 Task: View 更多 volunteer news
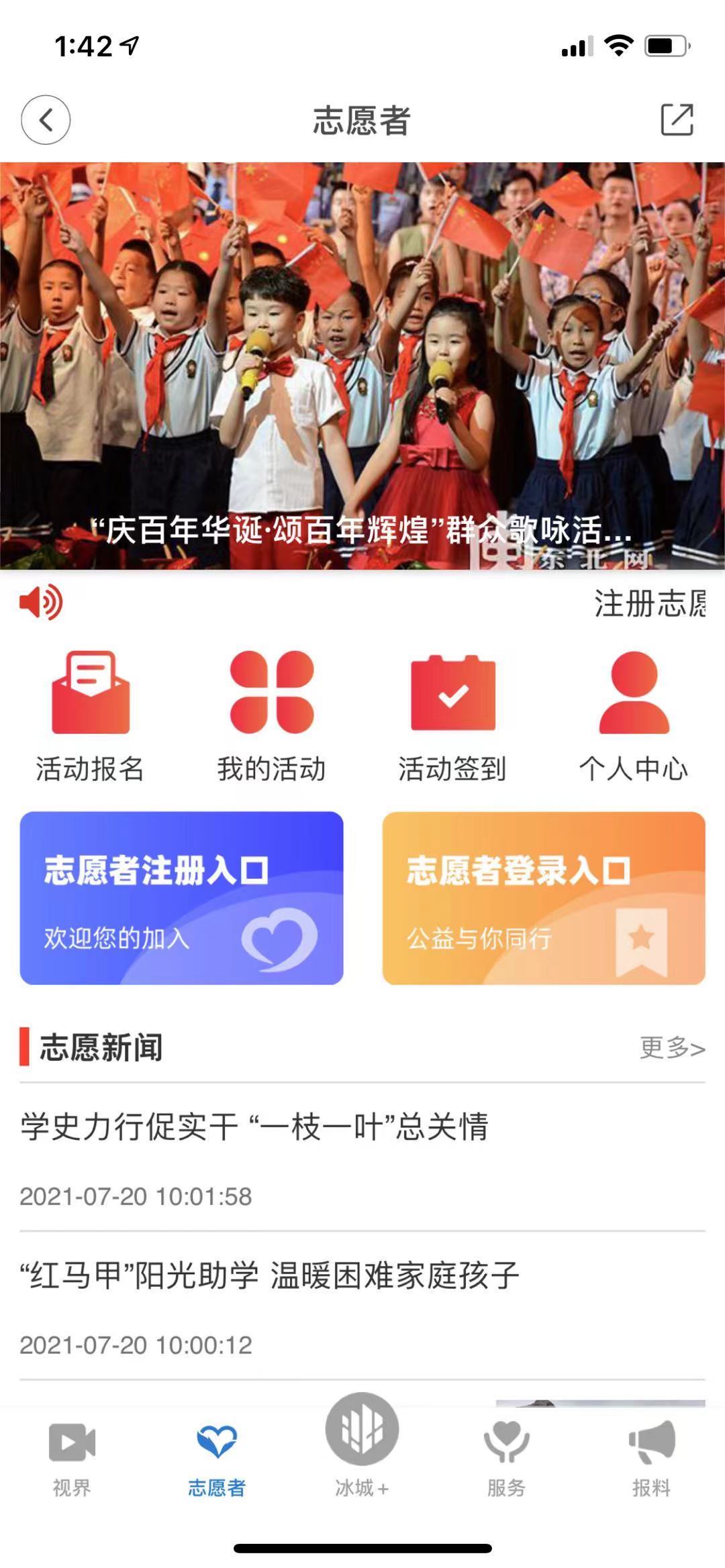(672, 1047)
